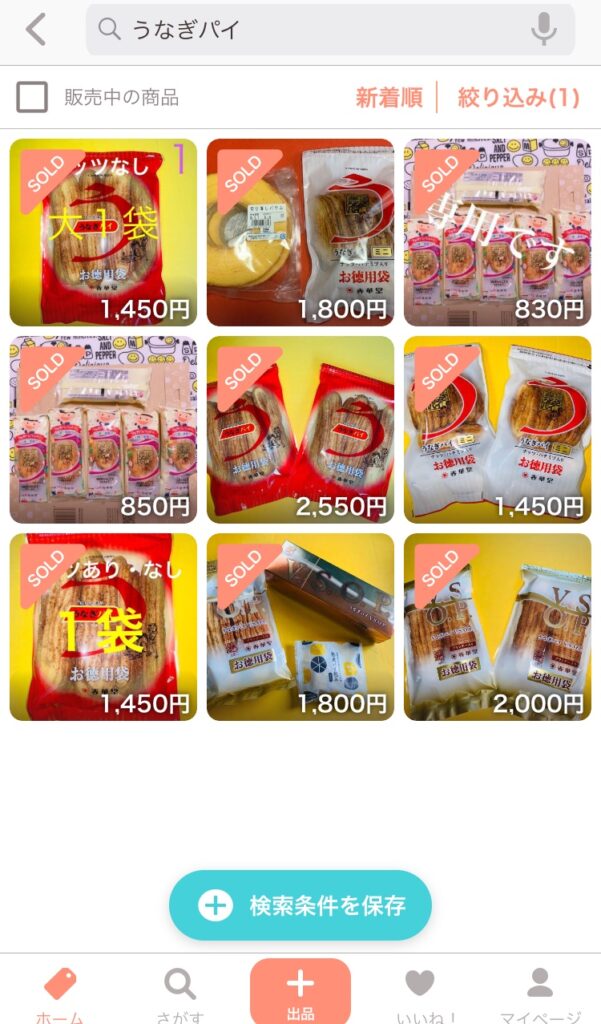The width and height of the screenshot is (601, 1024).
Task: Go back using the top-left arrow
Action: pyautogui.click(x=36, y=30)
